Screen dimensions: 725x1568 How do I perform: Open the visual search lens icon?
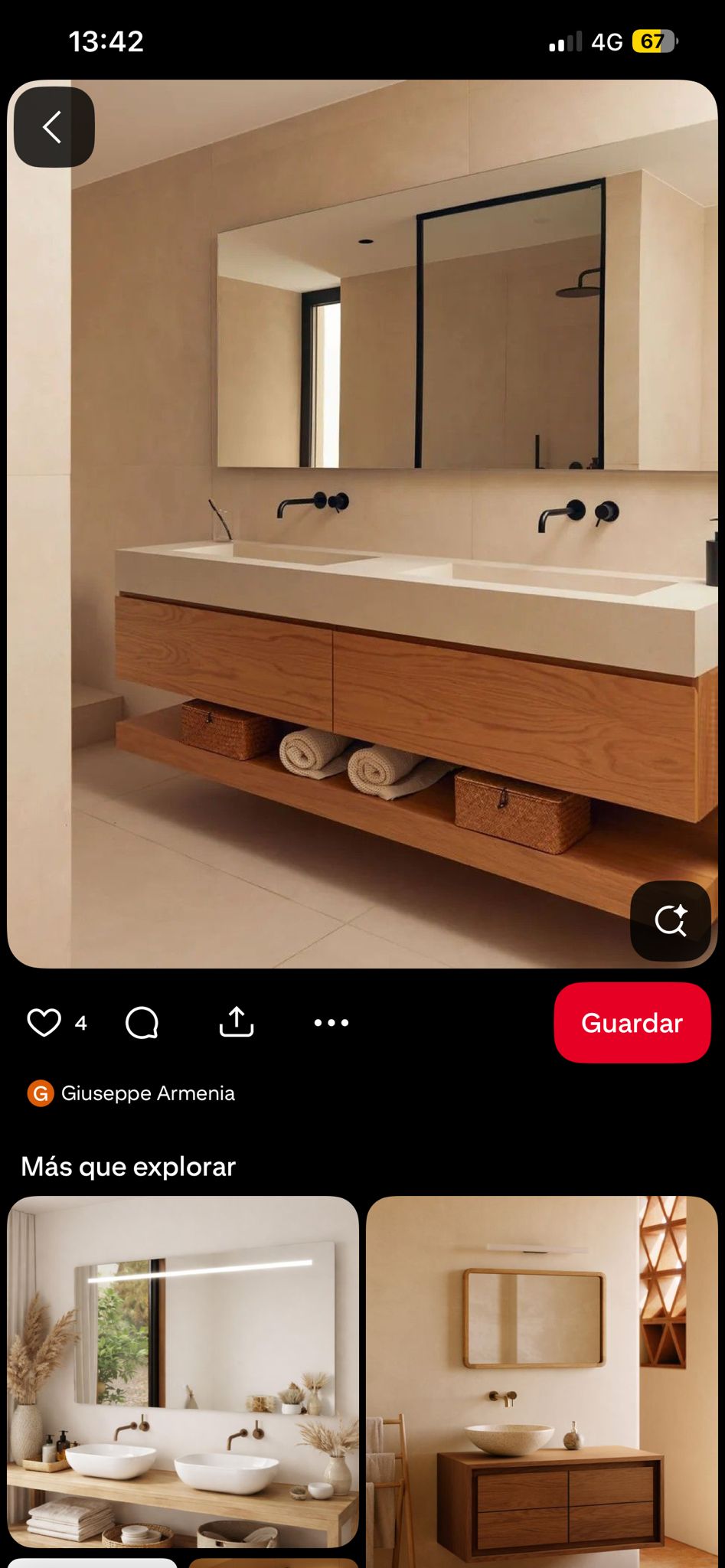point(670,920)
